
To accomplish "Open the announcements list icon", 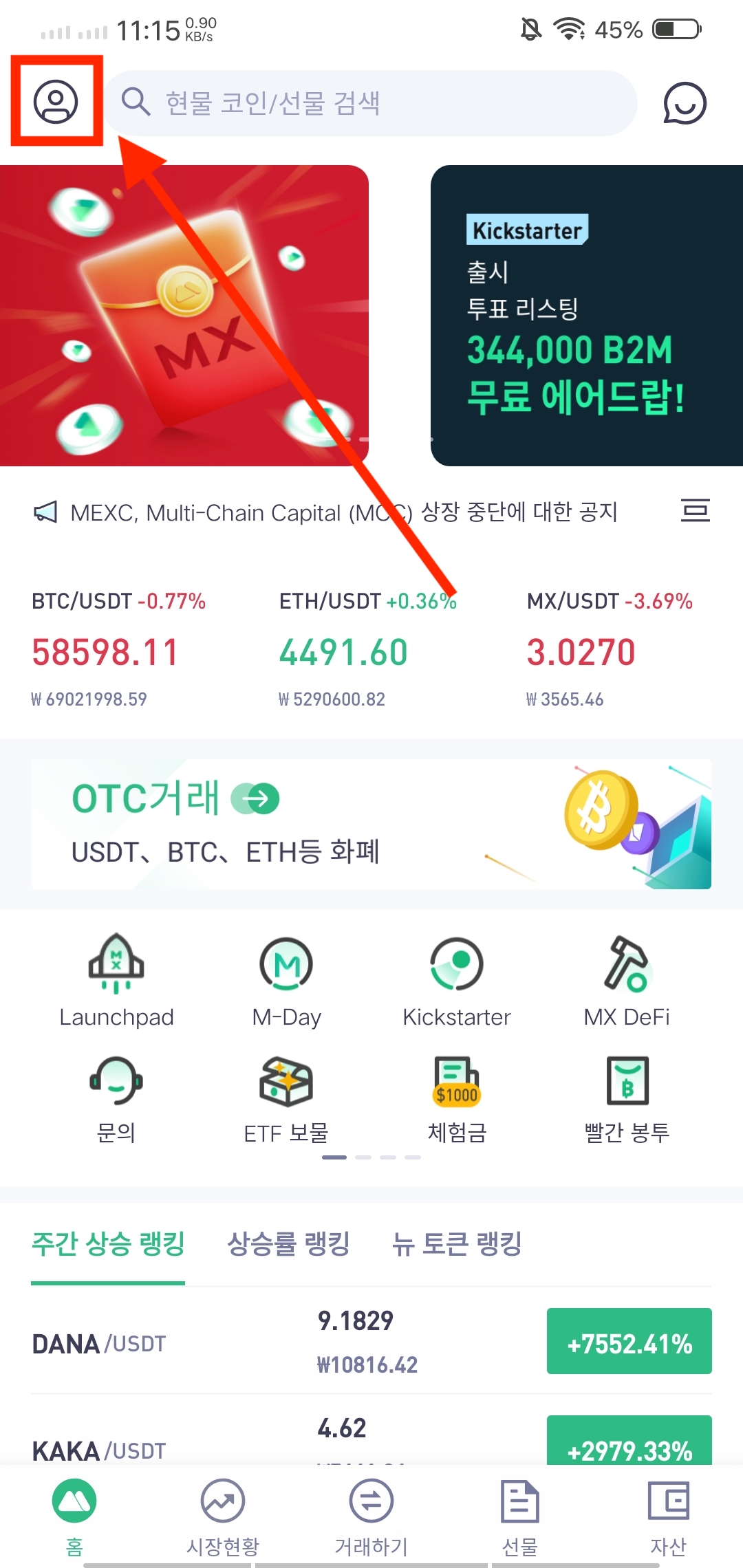I will [x=695, y=510].
